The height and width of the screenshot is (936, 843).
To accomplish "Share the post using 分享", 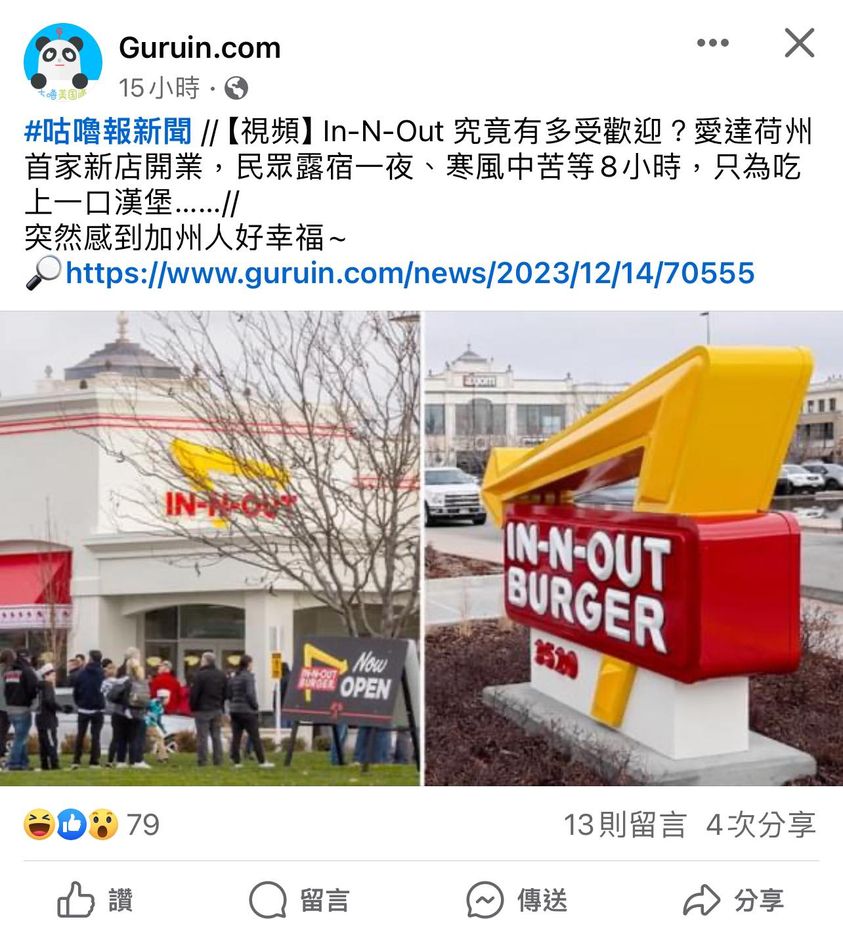I will (x=734, y=900).
